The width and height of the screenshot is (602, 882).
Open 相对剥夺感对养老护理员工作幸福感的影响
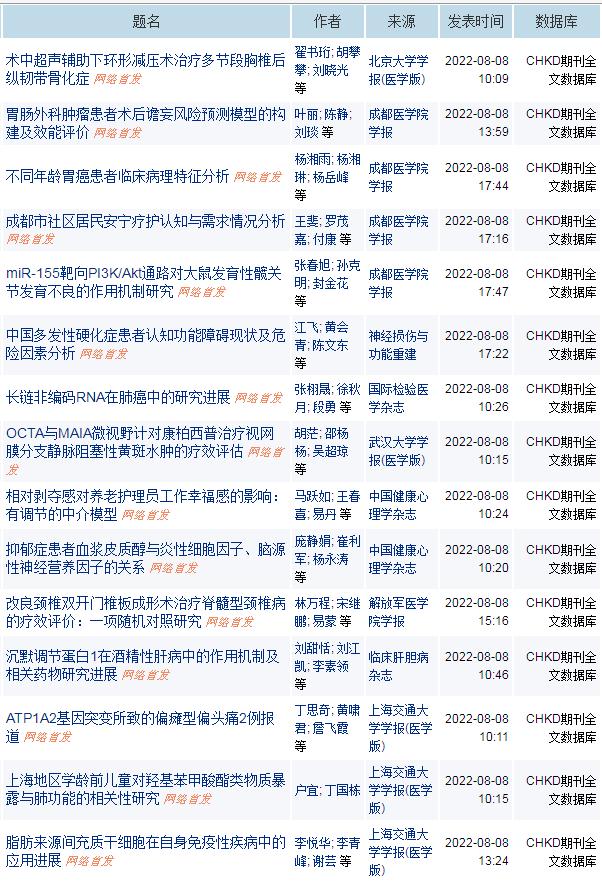[x=145, y=496]
